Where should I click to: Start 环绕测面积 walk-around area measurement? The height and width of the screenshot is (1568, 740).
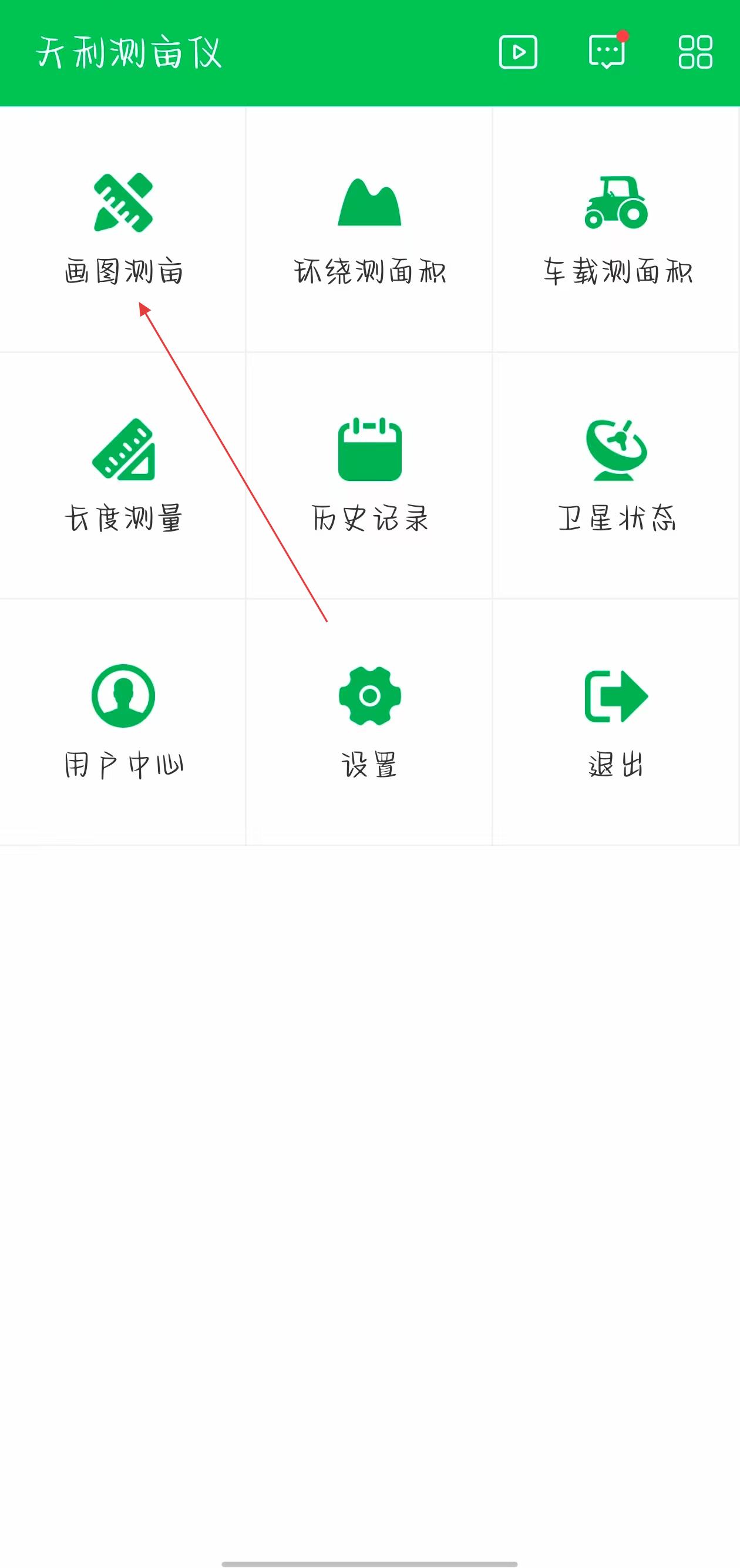pos(369,229)
